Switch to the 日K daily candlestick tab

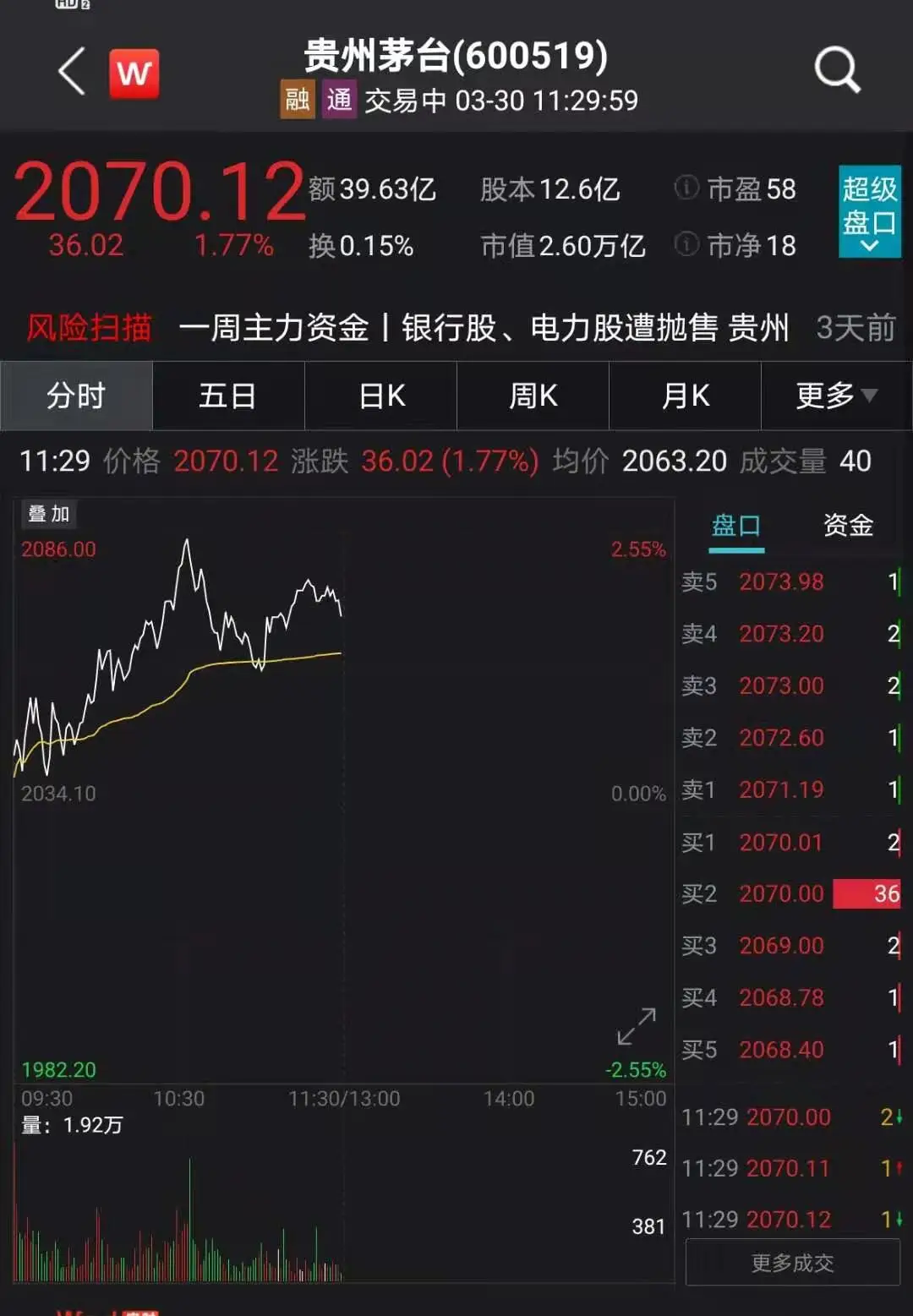click(380, 396)
